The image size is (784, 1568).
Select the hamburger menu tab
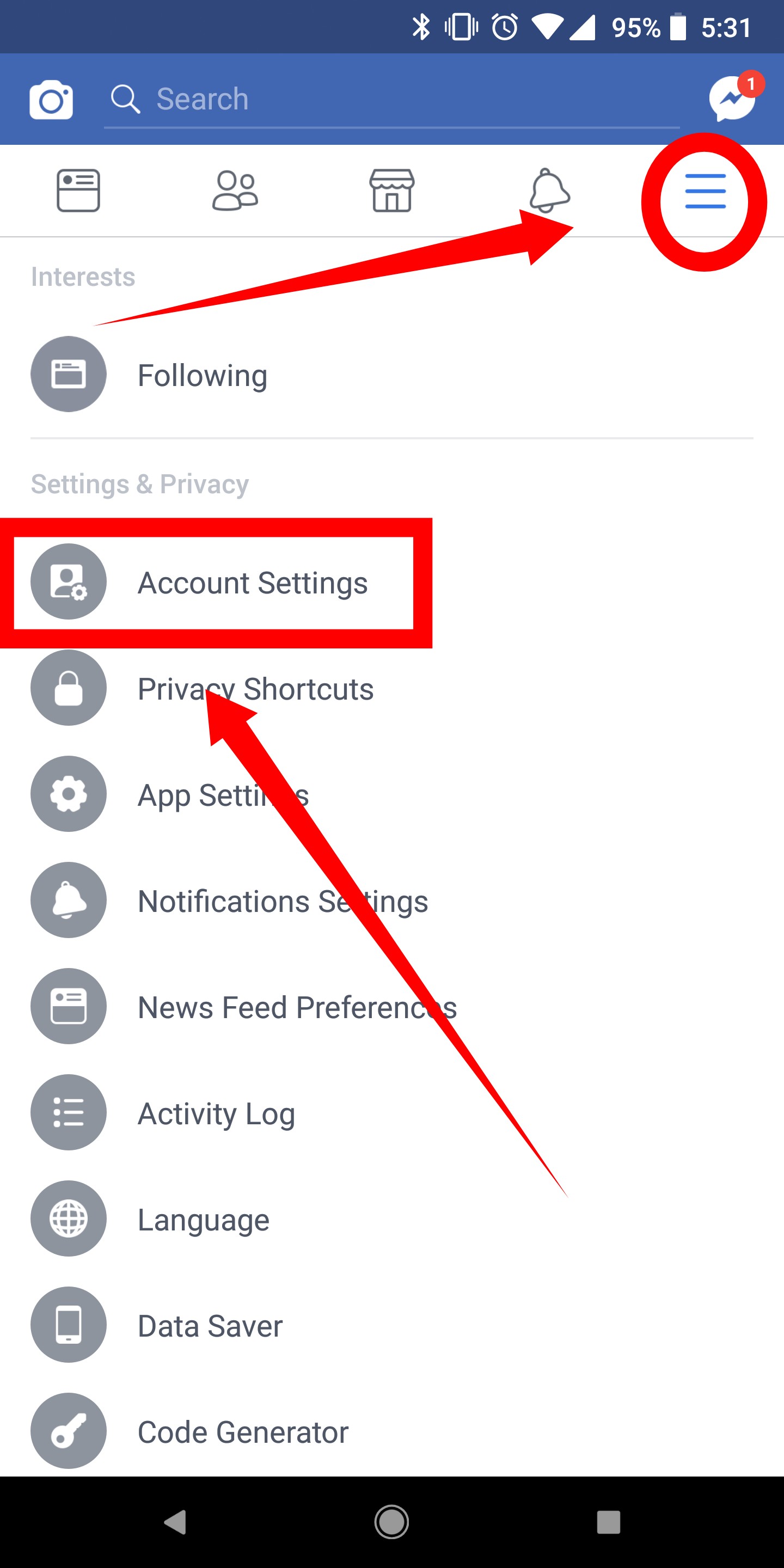(x=705, y=191)
